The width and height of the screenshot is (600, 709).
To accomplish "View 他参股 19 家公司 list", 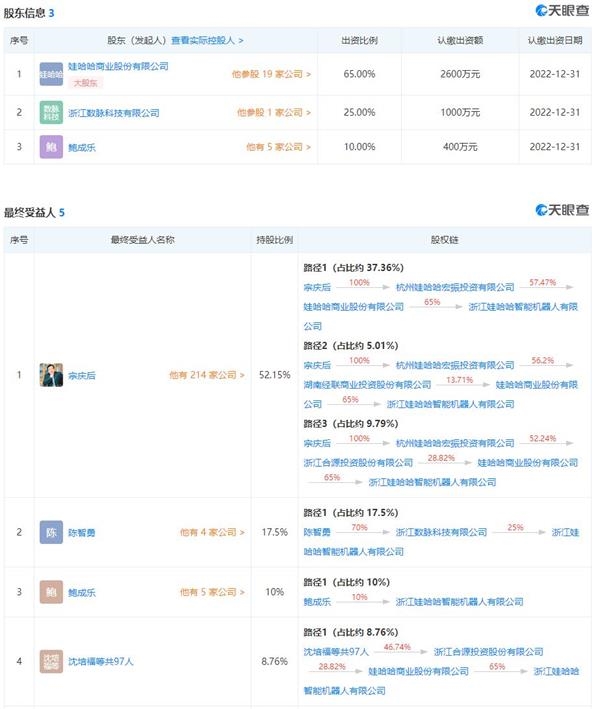I will click(x=270, y=74).
